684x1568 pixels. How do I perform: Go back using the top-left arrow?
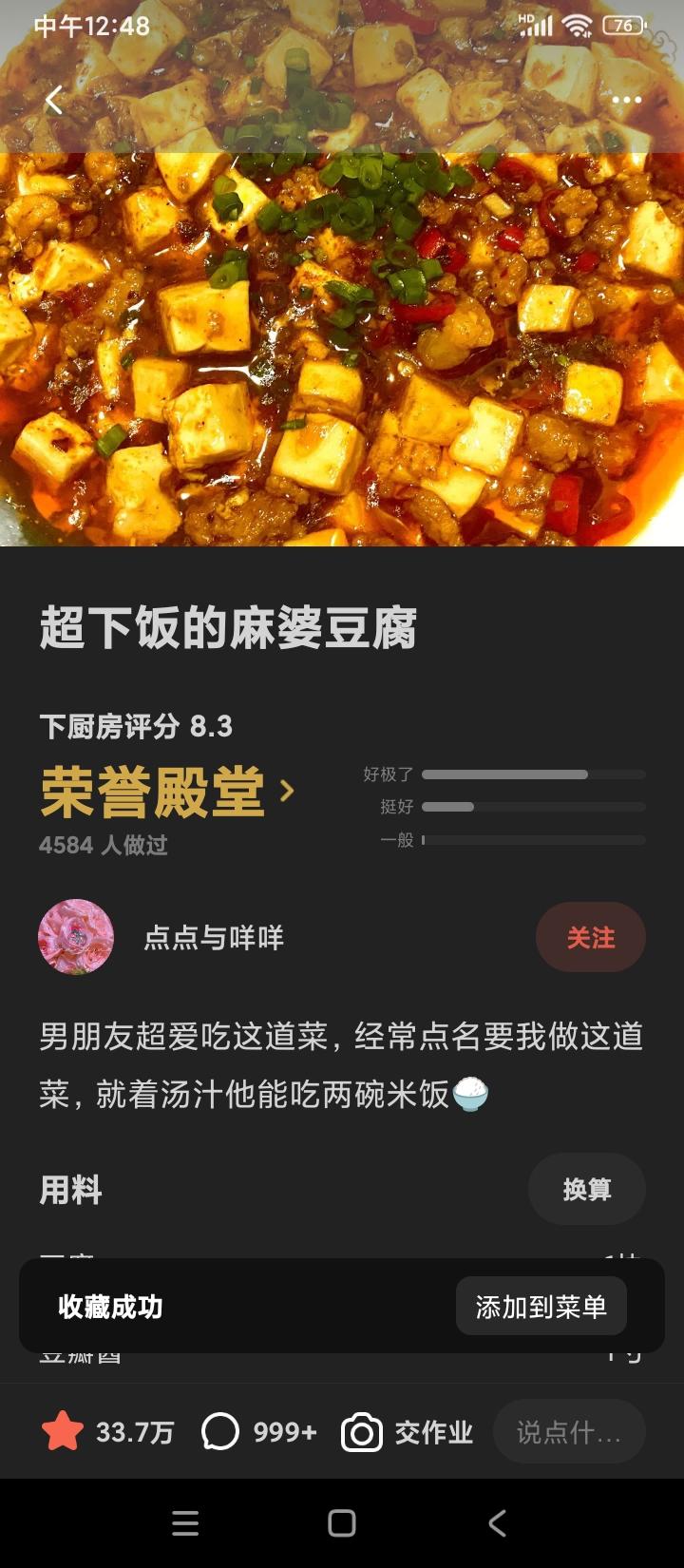(54, 100)
